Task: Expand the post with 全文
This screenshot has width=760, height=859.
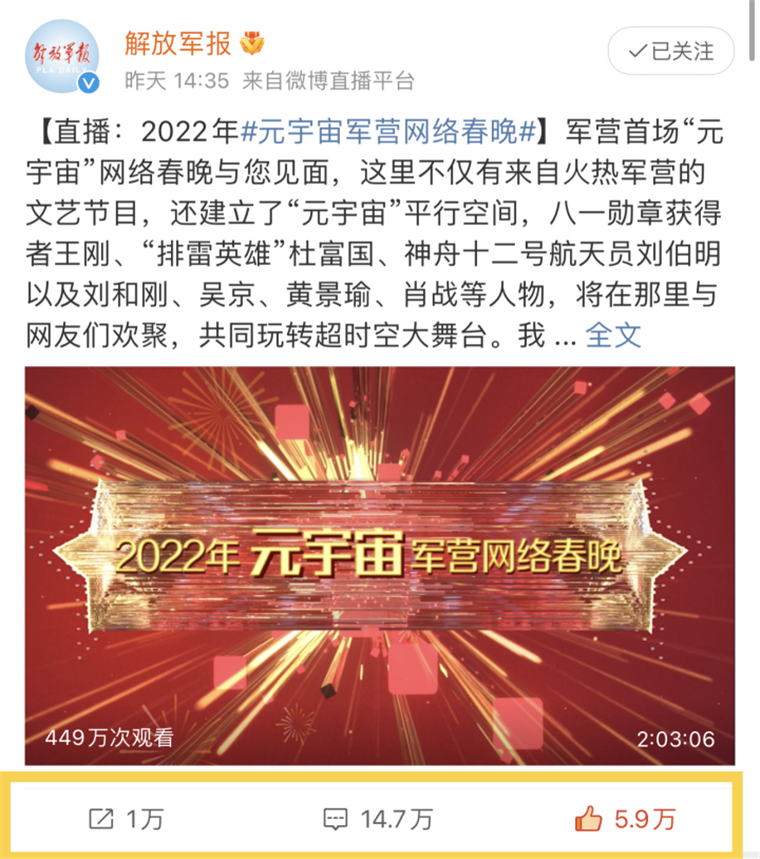Action: 612,335
